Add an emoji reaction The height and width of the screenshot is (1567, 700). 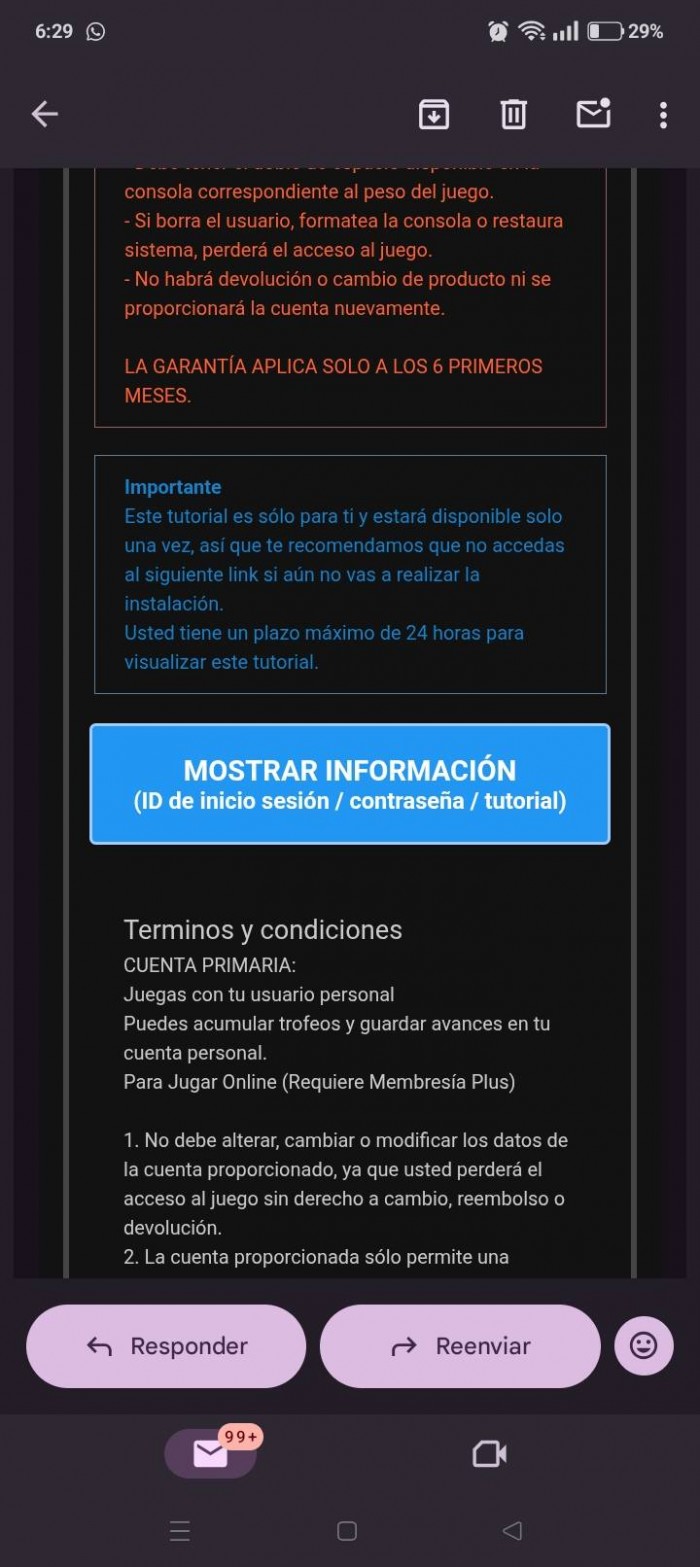[x=643, y=1346]
